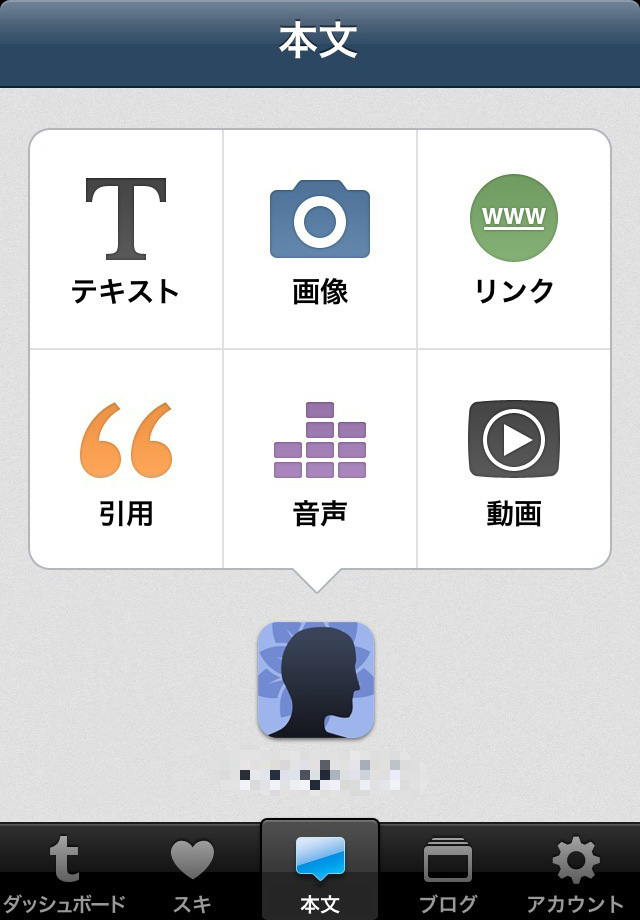640x920 pixels.
Task: Open the ブログ tab
Action: (447, 872)
